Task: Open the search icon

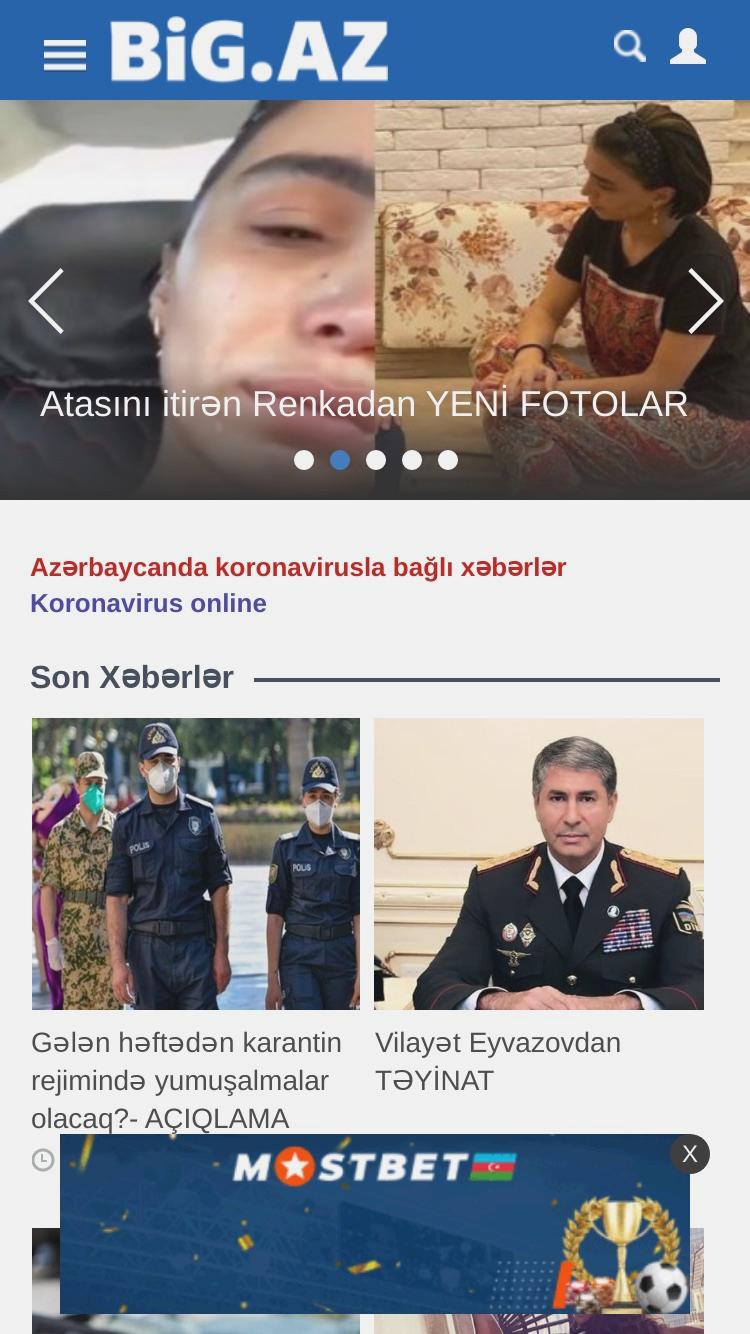Action: 629,46
